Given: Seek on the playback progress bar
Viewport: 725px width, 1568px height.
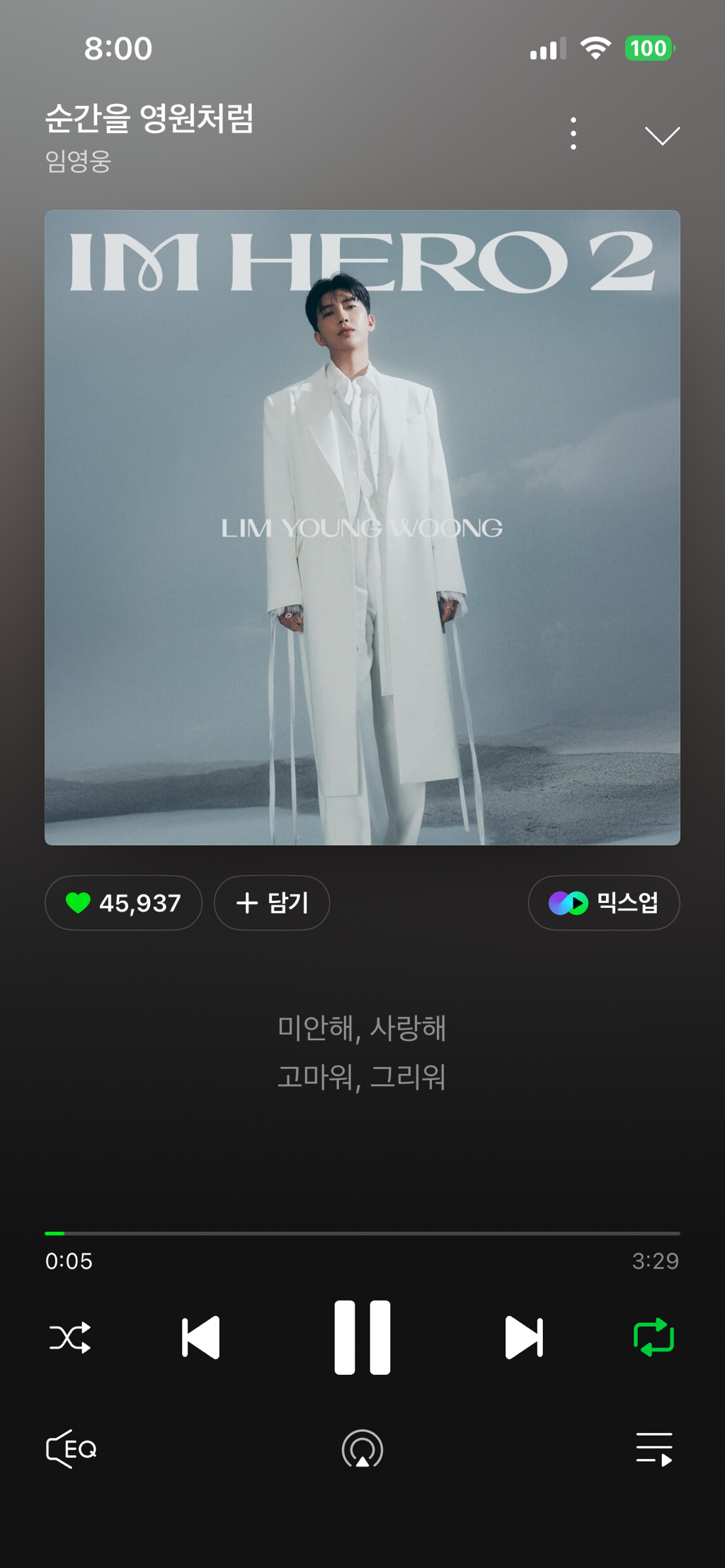Looking at the screenshot, I should [x=362, y=1233].
